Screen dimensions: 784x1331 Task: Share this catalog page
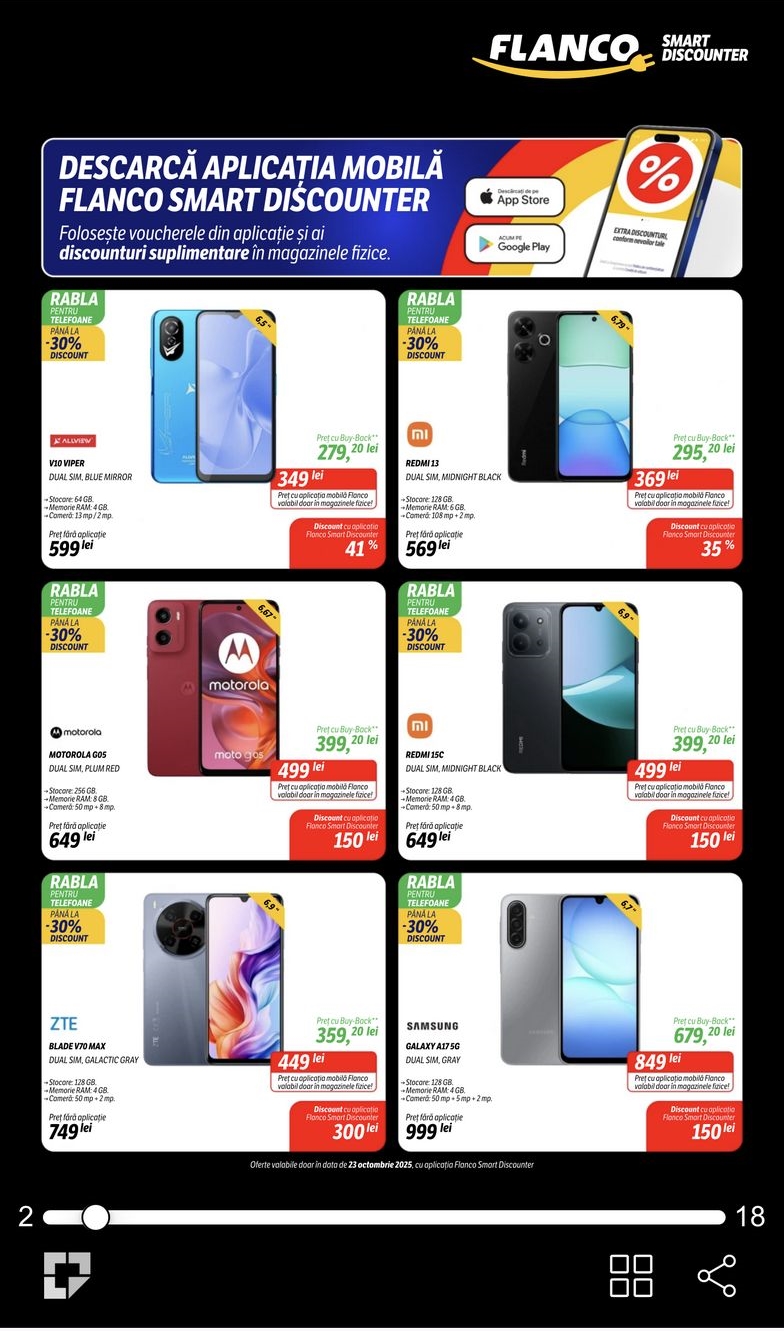pyautogui.click(x=716, y=1276)
